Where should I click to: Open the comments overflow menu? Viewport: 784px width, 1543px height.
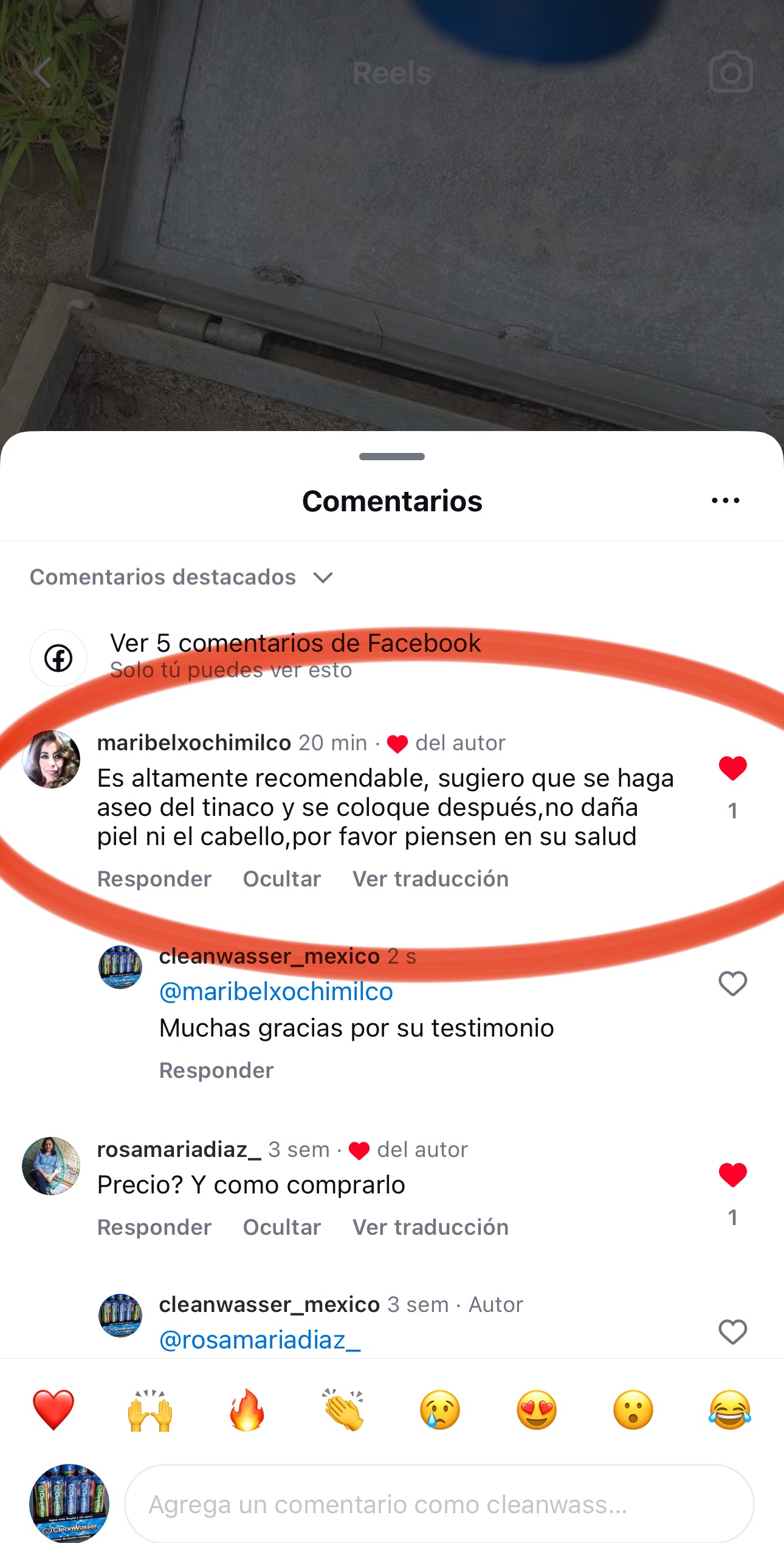click(x=725, y=500)
